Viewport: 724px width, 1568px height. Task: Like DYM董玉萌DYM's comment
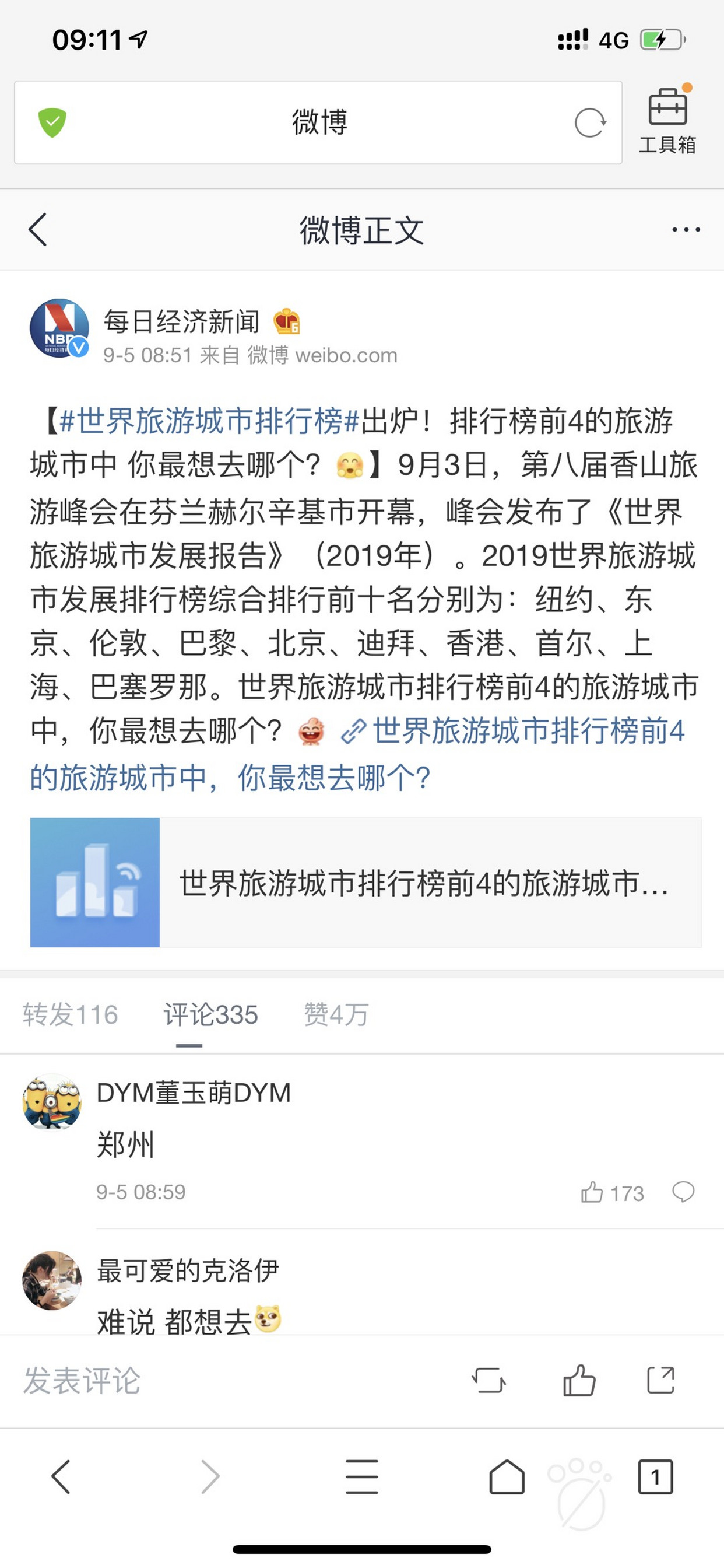(592, 1192)
